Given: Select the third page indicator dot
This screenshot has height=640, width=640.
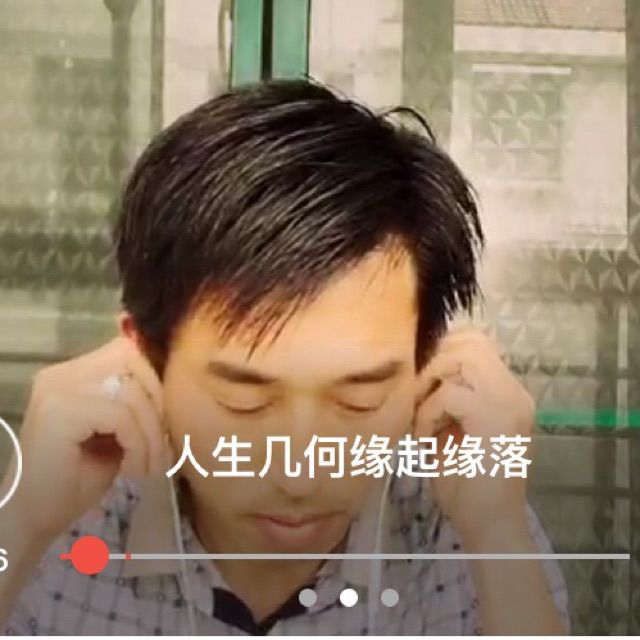Looking at the screenshot, I should click(390, 598).
